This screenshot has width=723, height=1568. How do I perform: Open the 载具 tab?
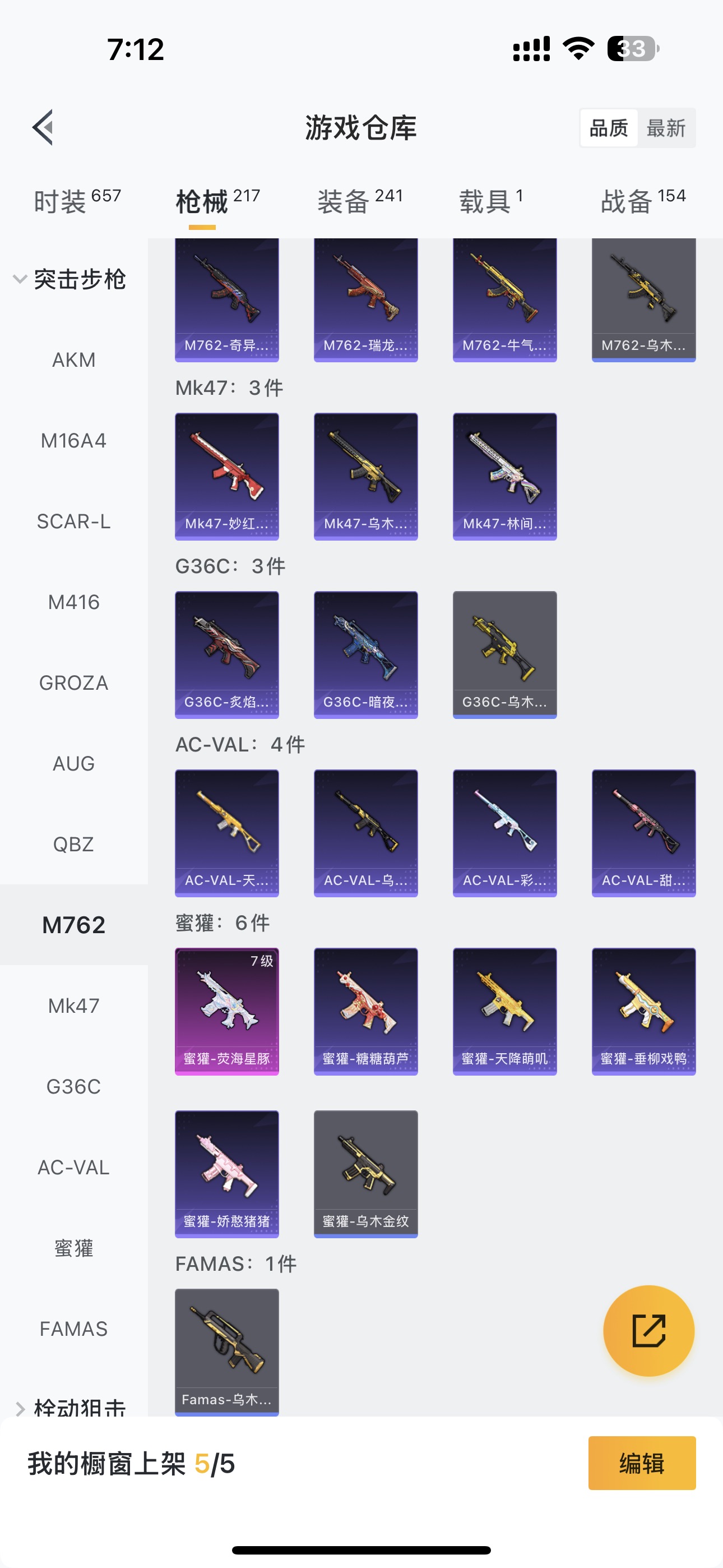[490, 201]
